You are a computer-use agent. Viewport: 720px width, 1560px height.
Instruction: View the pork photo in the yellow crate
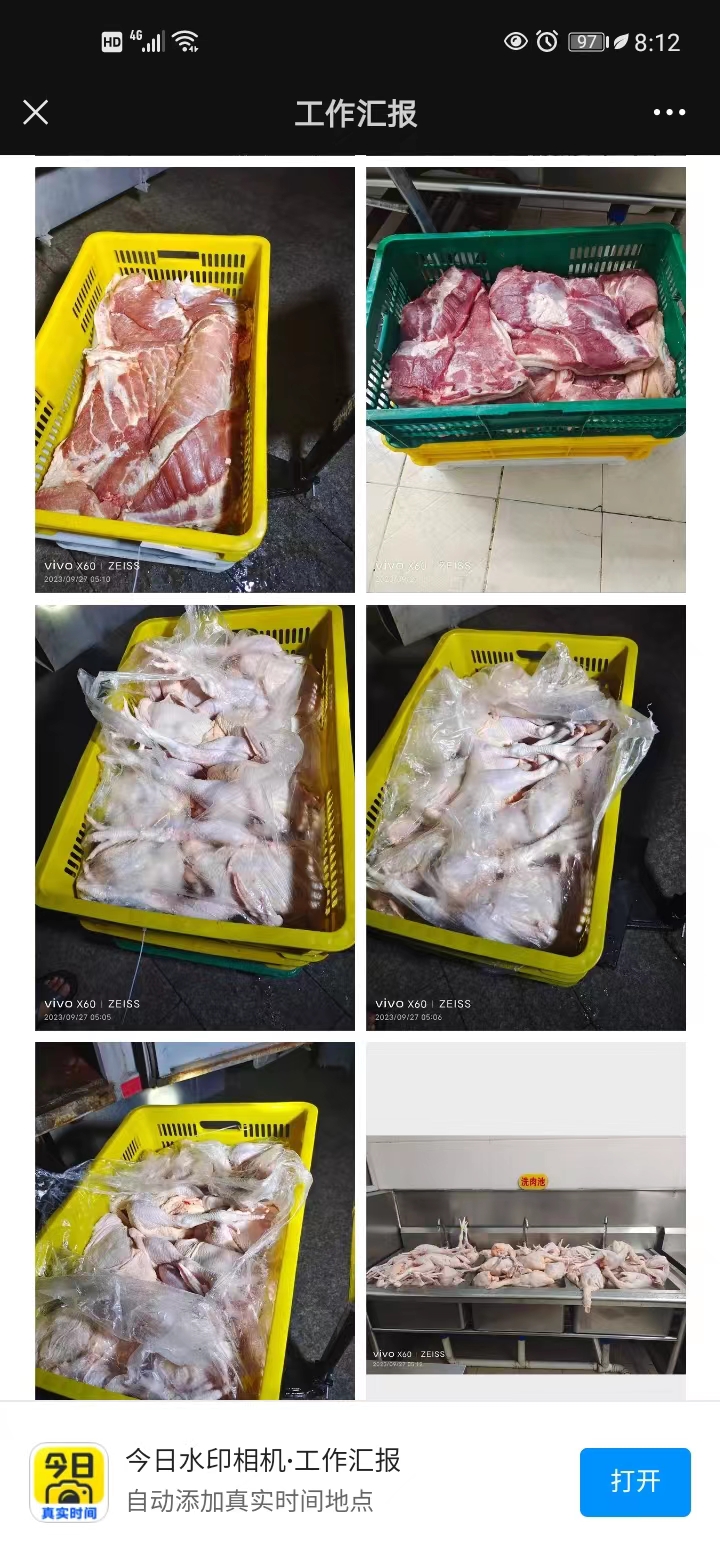tap(195, 379)
